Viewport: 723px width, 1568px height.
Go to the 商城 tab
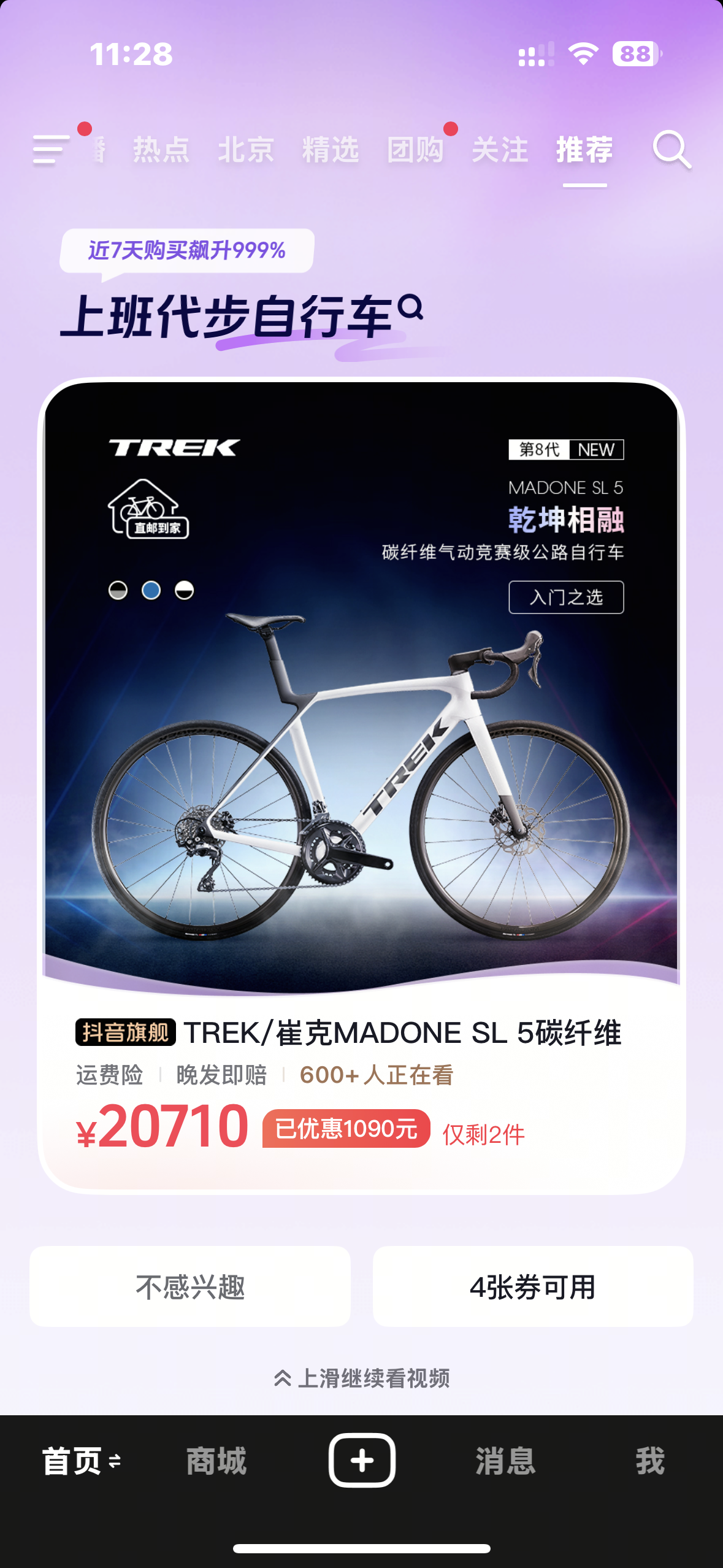[x=216, y=1461]
